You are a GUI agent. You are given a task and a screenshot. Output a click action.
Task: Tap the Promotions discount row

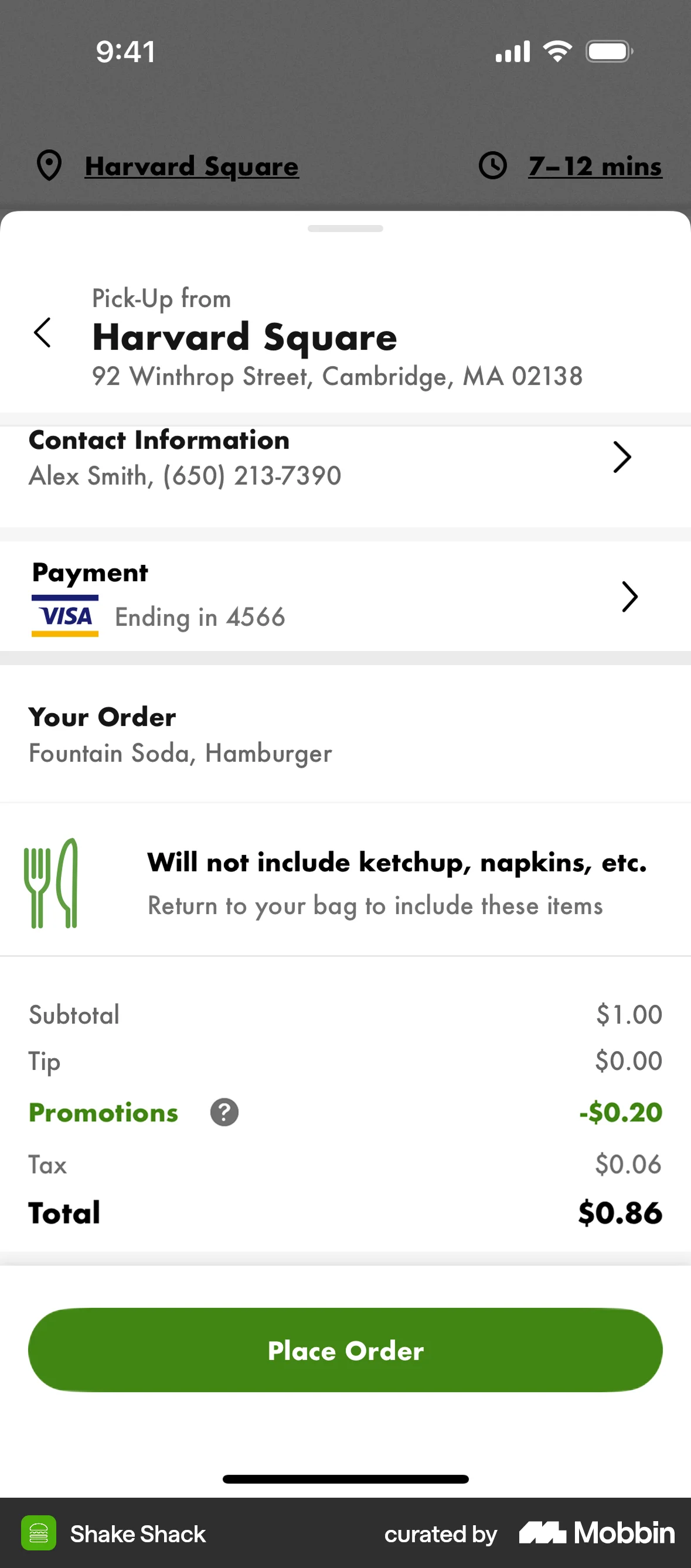(345, 1112)
